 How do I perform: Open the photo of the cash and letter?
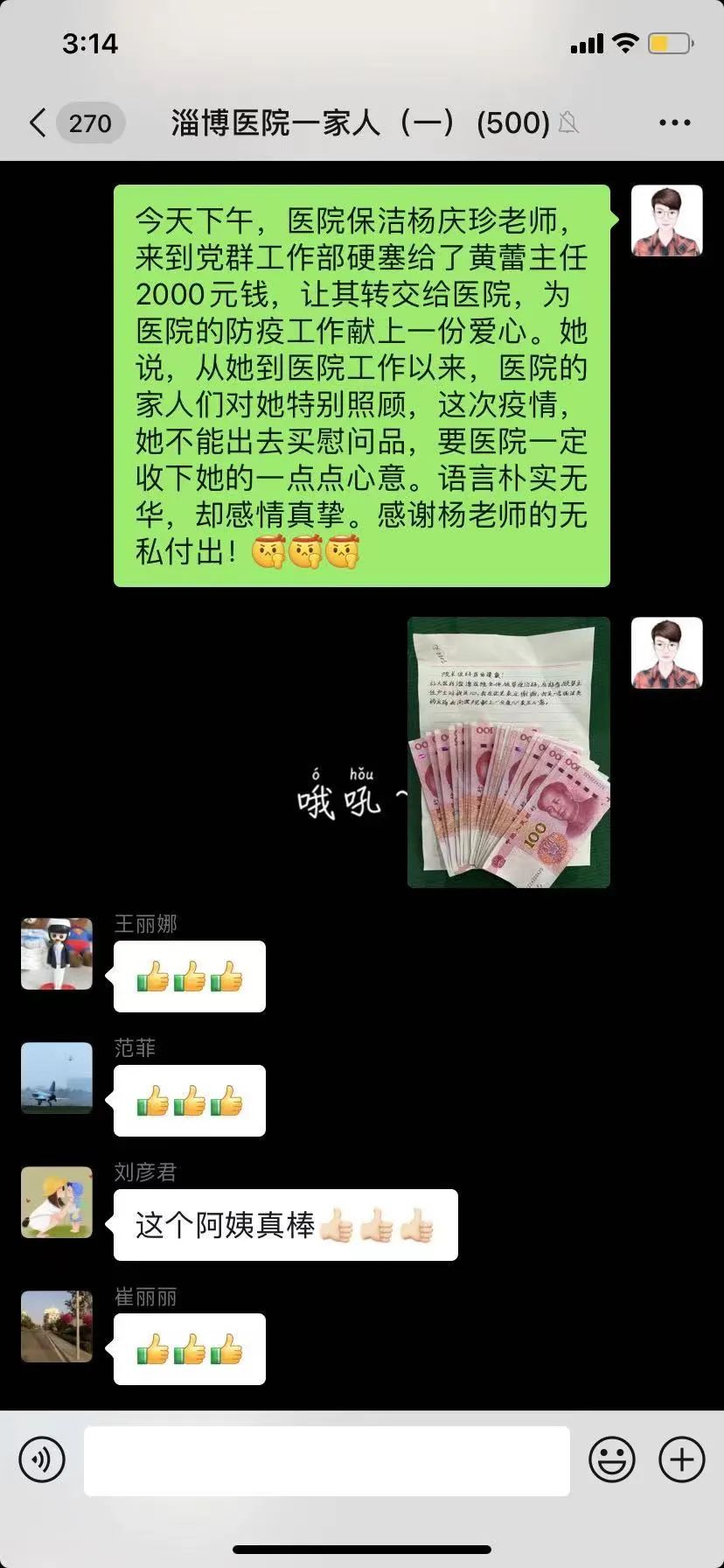pos(509,752)
